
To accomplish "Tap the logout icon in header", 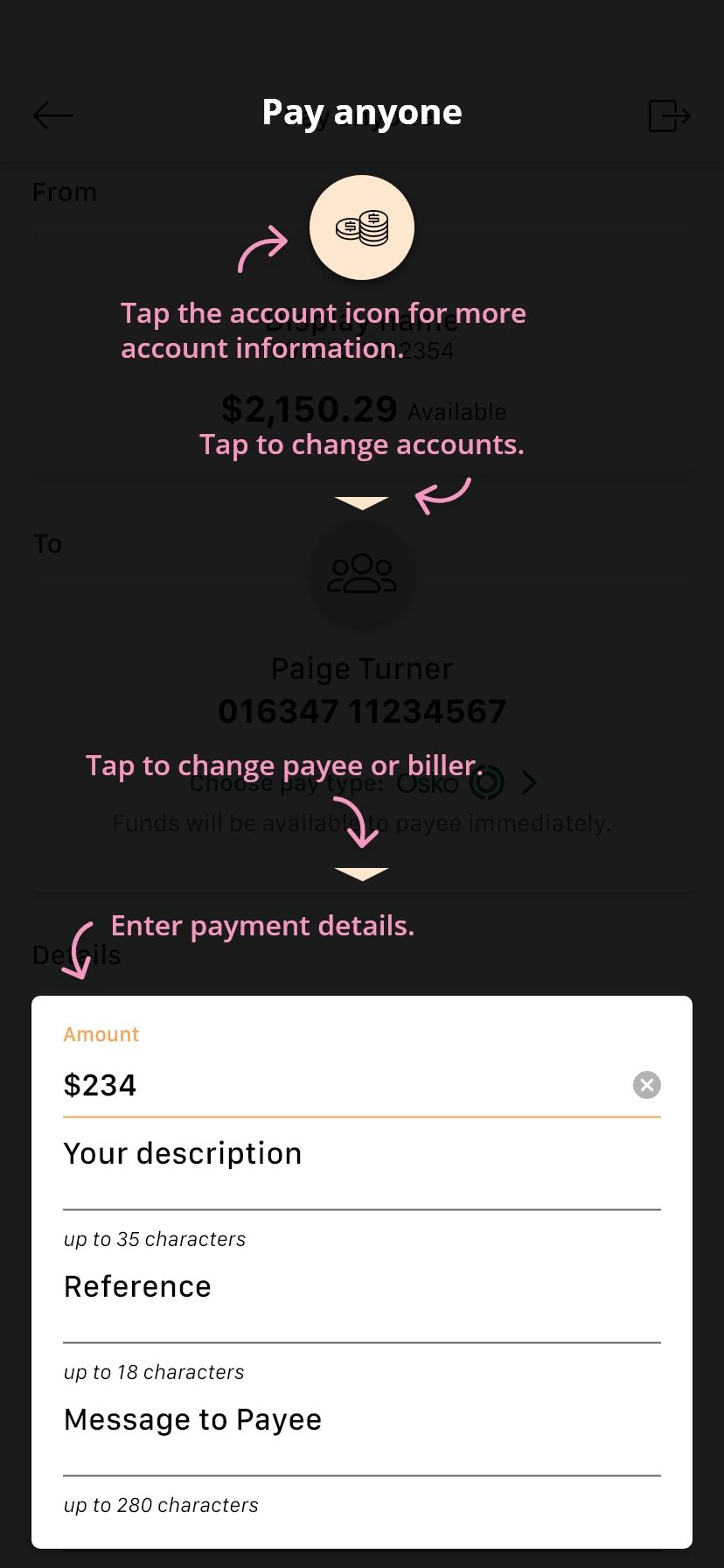I will (669, 115).
